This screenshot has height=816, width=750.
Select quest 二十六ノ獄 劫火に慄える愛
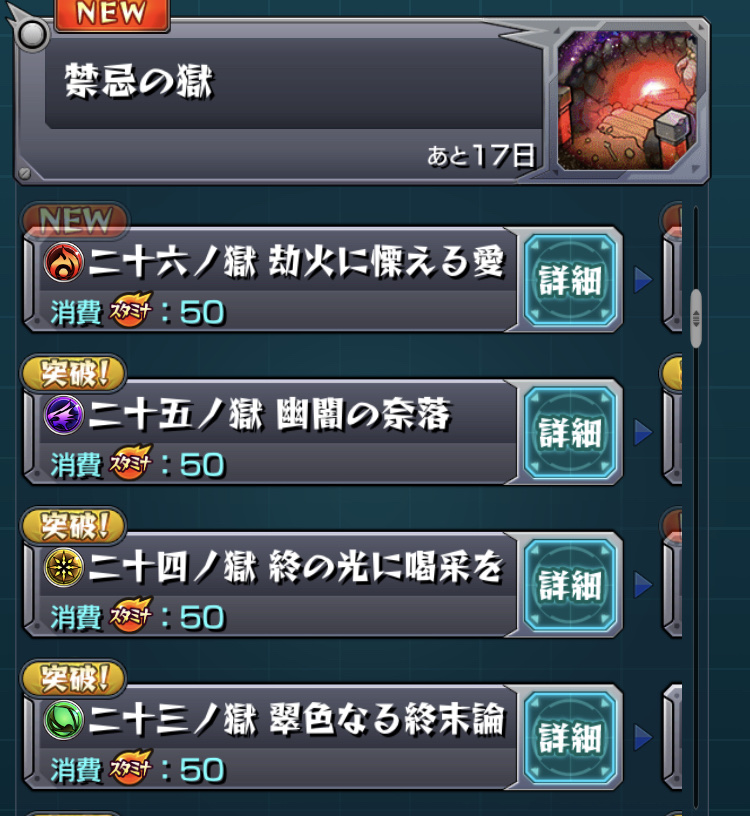click(x=275, y=282)
